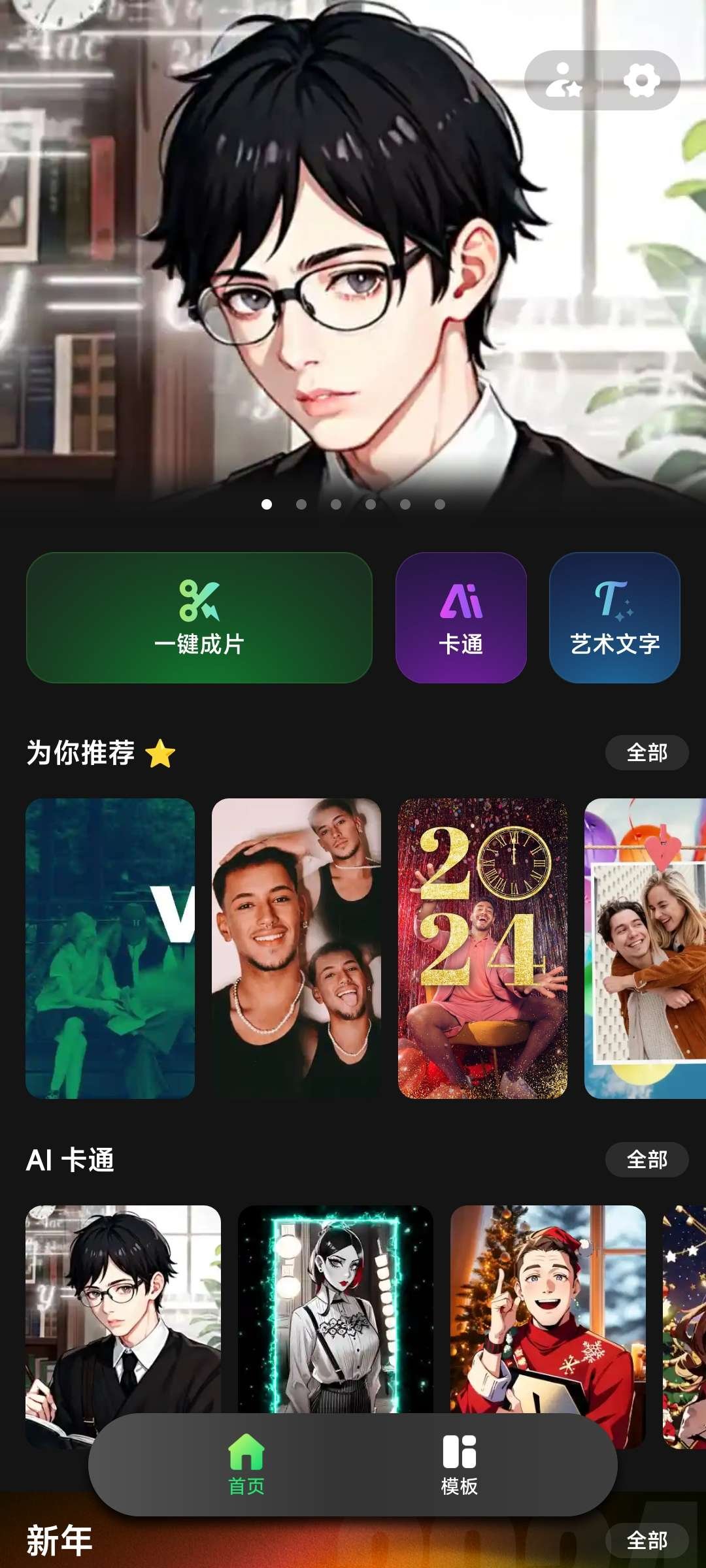Launch the 艺术文字 tool
The width and height of the screenshot is (706, 1568).
[x=614, y=618]
